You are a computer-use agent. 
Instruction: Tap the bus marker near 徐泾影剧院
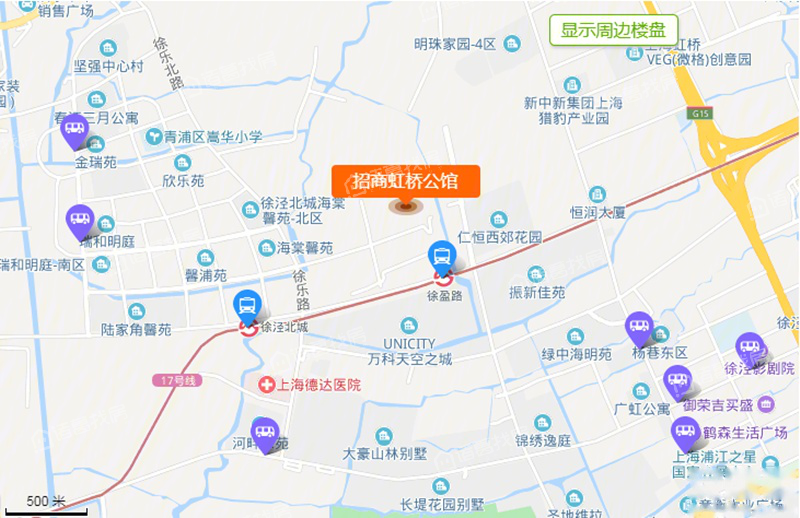tap(750, 348)
